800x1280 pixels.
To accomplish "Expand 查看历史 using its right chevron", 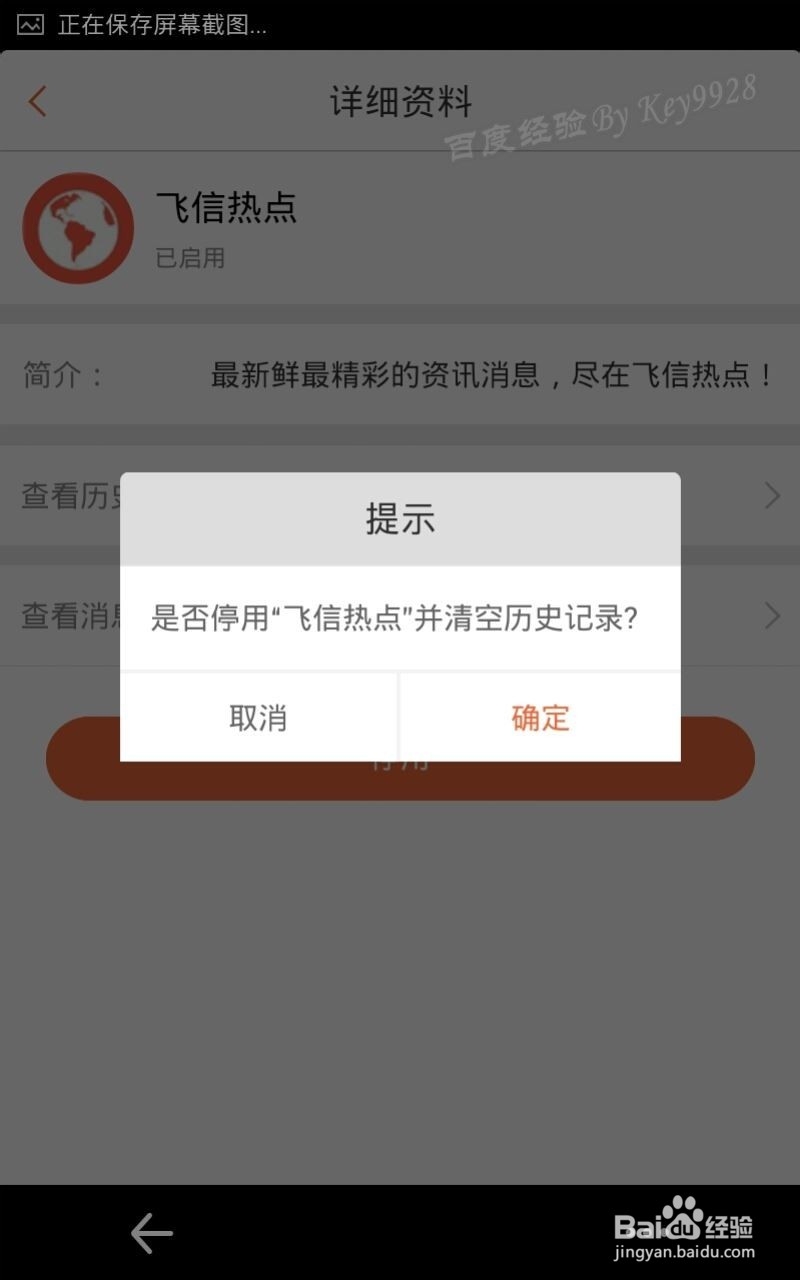I will [x=770, y=496].
